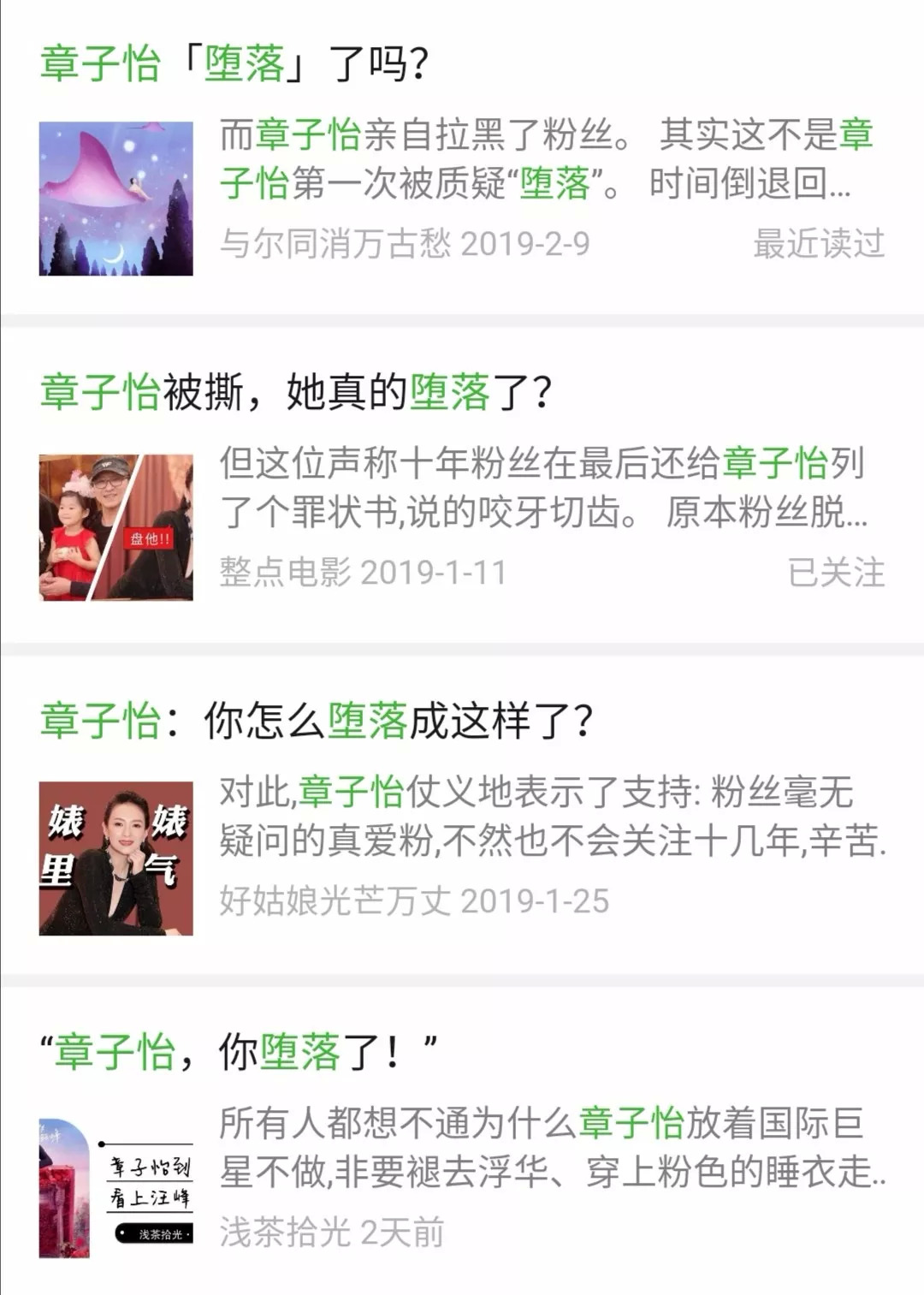
Task: Open article 章子怡：你怎么堕落成这样了?
Action: point(317,721)
